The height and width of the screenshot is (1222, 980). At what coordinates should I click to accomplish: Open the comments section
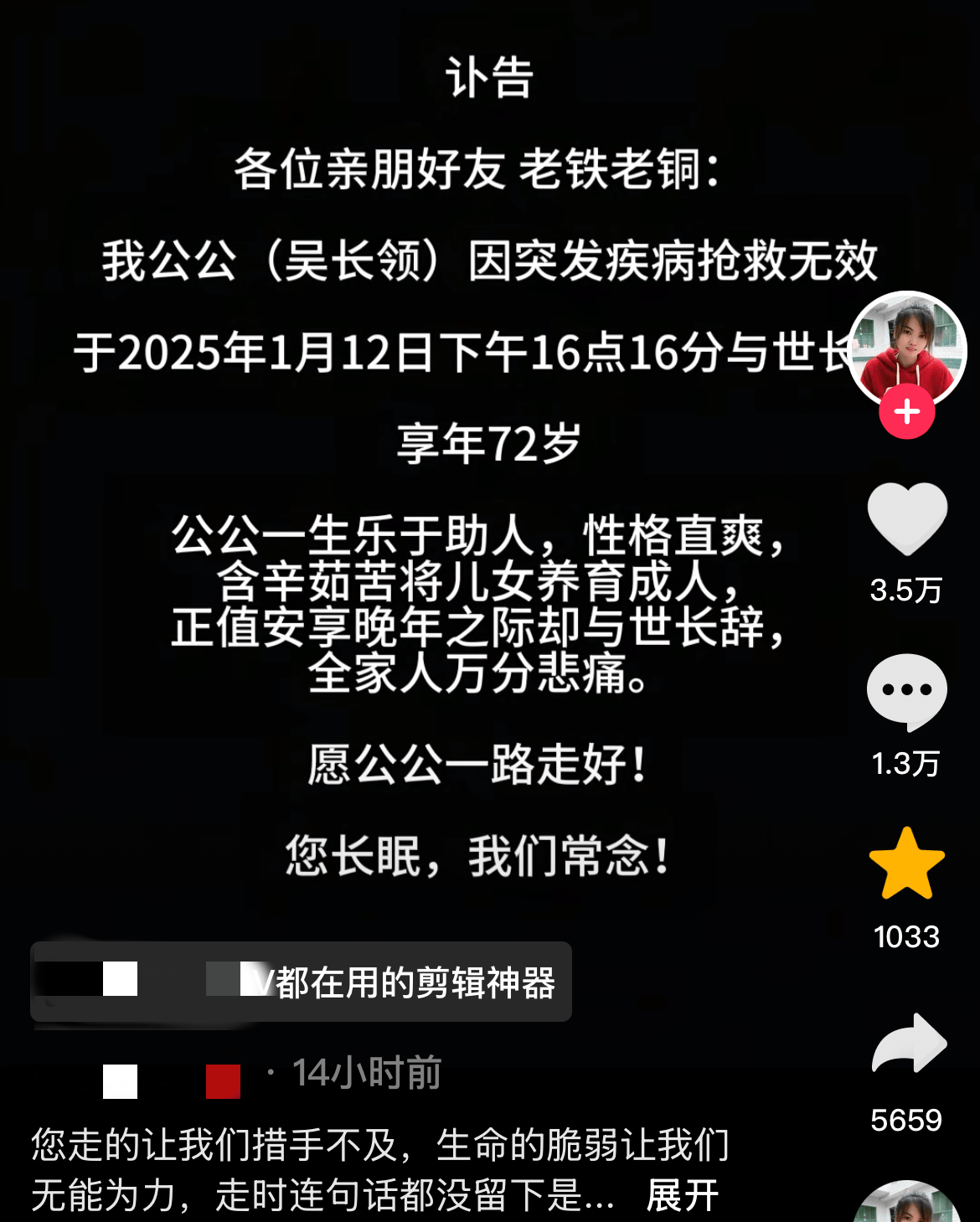(907, 692)
